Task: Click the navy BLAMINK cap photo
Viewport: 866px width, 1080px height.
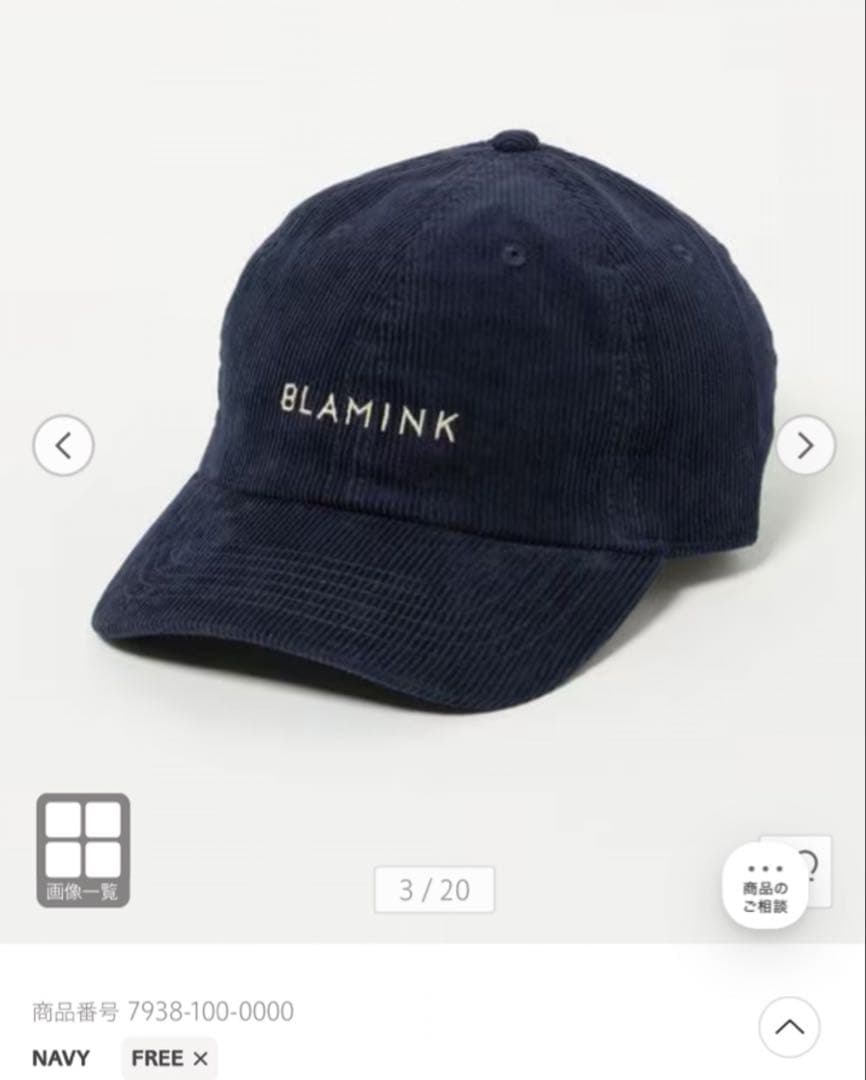Action: click(x=433, y=420)
